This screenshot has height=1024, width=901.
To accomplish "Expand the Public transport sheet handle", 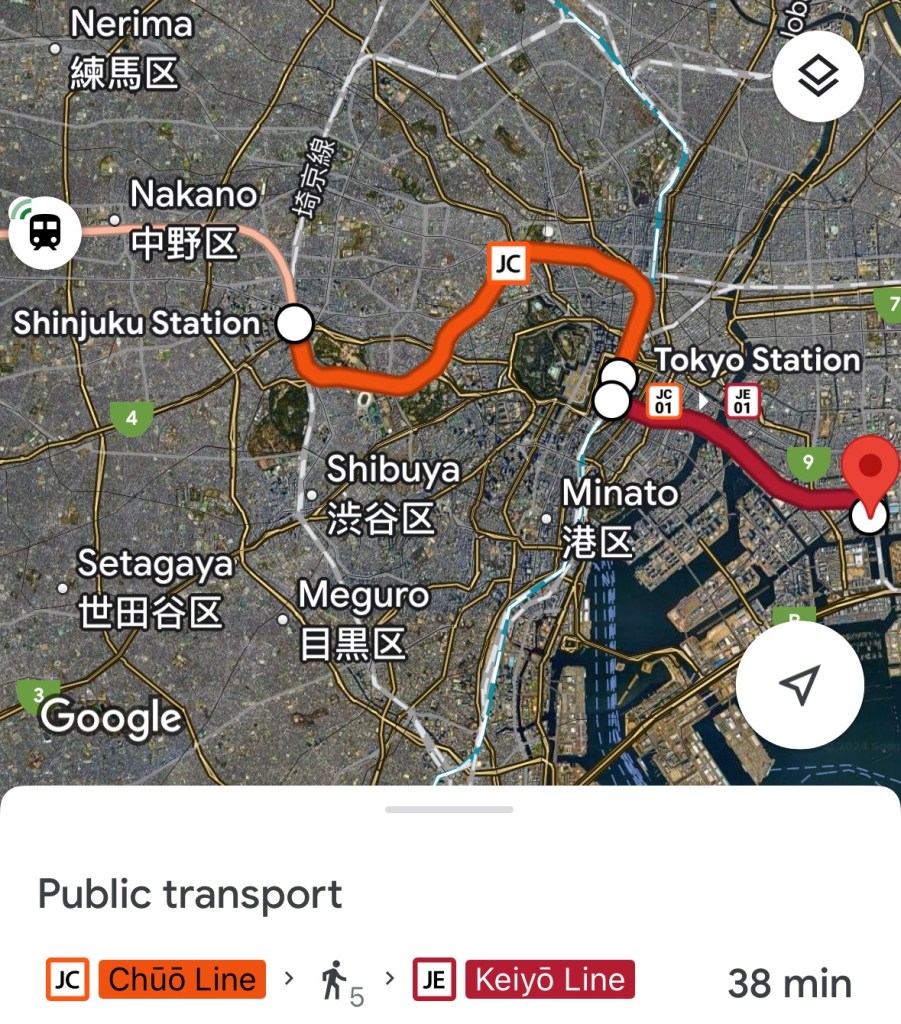I will tap(449, 808).
